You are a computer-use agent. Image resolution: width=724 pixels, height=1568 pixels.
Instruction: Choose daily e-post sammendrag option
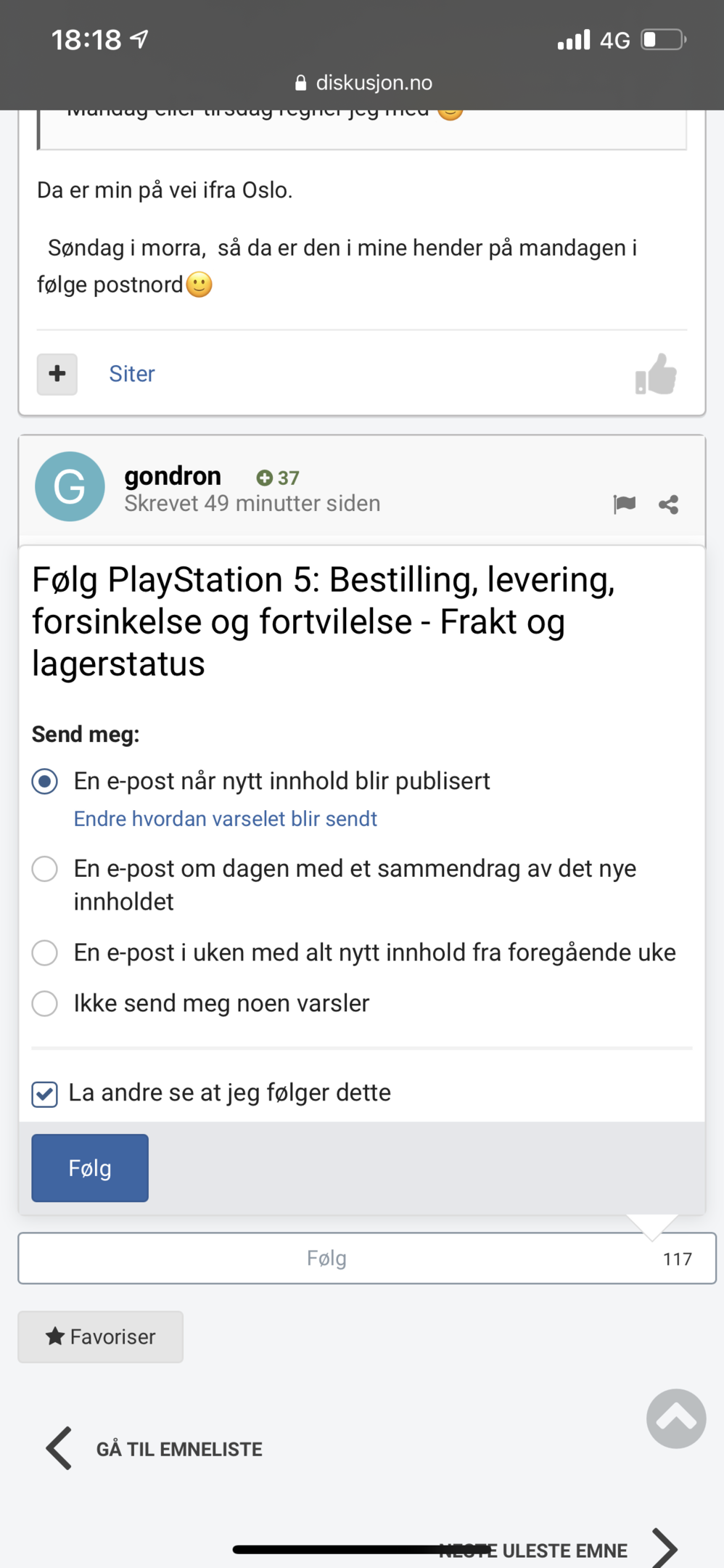pos(45,868)
